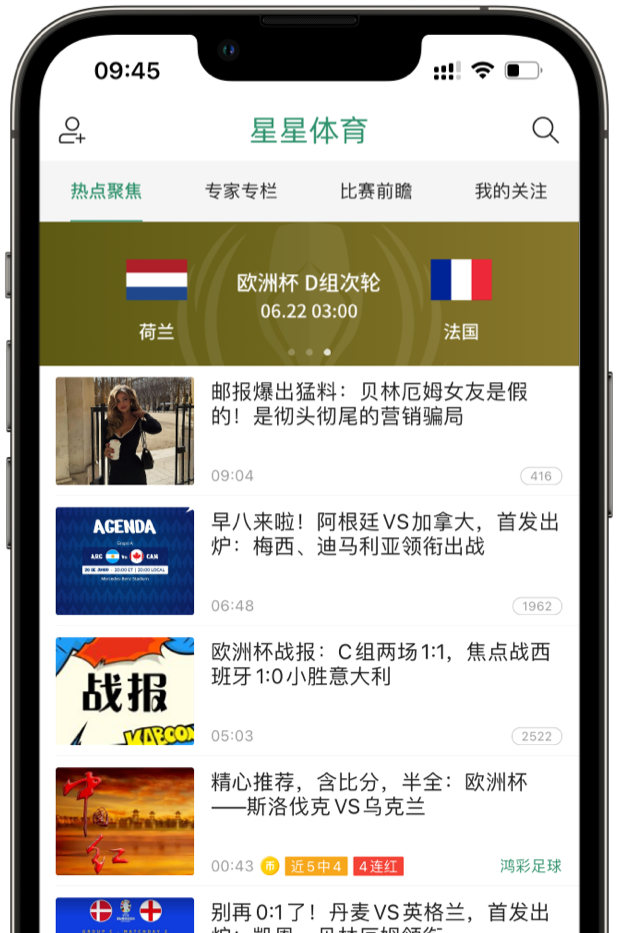Open the 贝林厄姆女友 news article

coord(369,404)
